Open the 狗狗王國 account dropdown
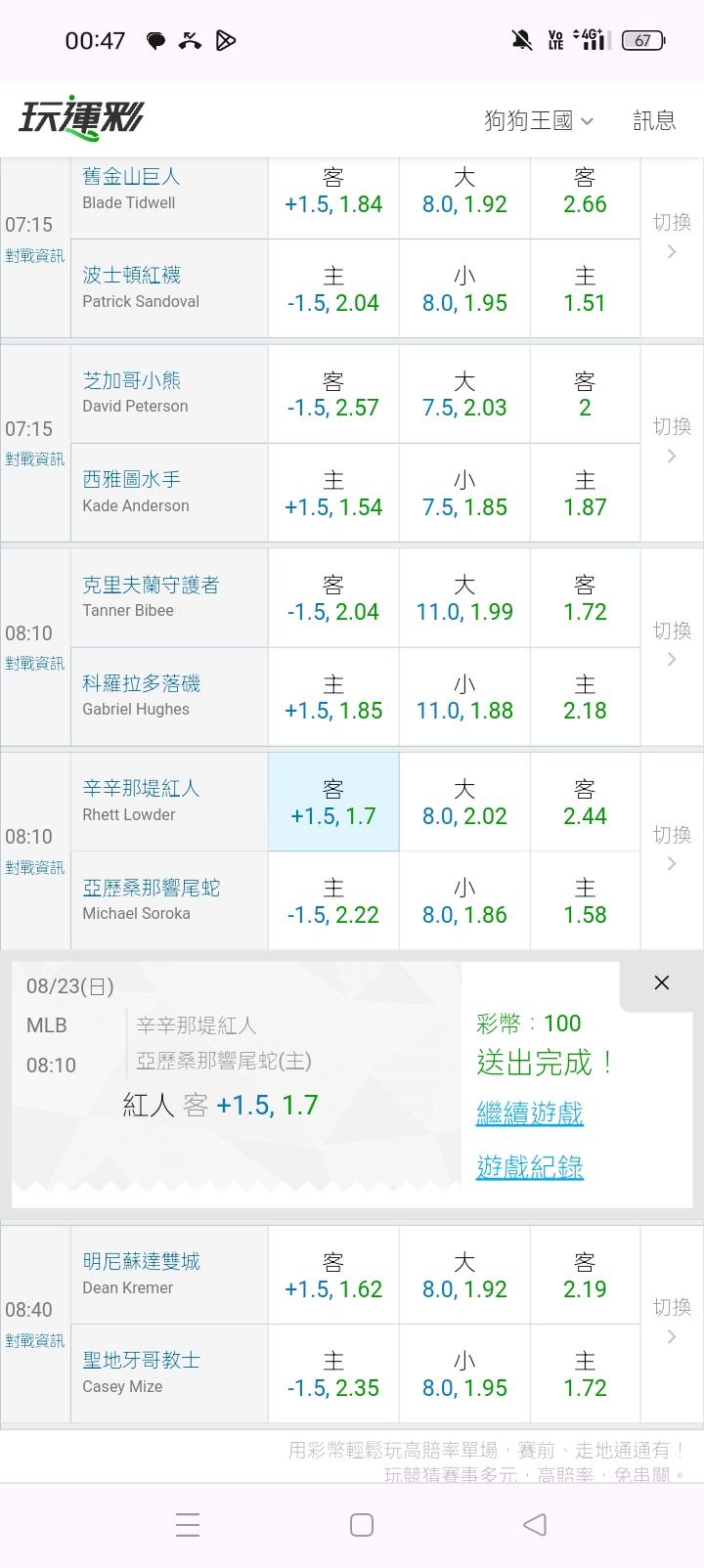Screen dimensions: 704x1568 click(539, 120)
